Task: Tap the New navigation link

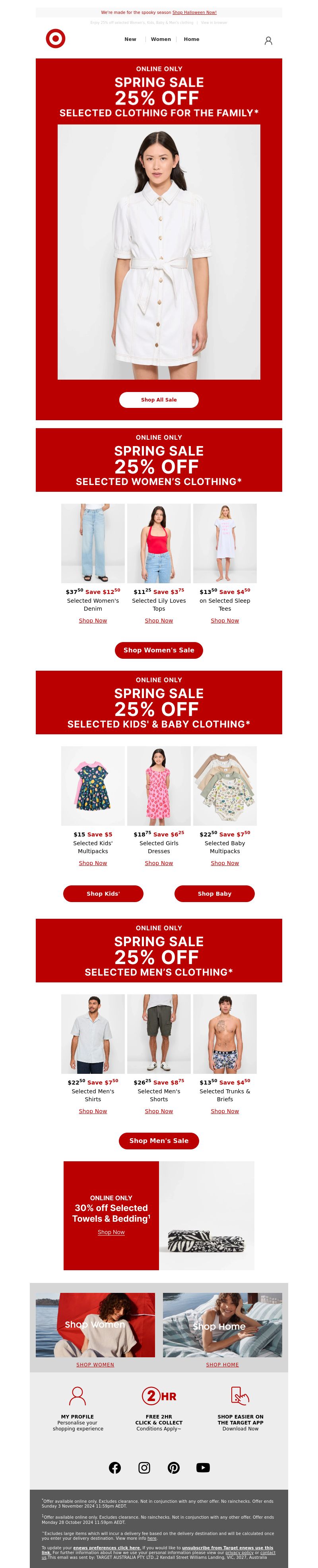Action: pos(130,39)
